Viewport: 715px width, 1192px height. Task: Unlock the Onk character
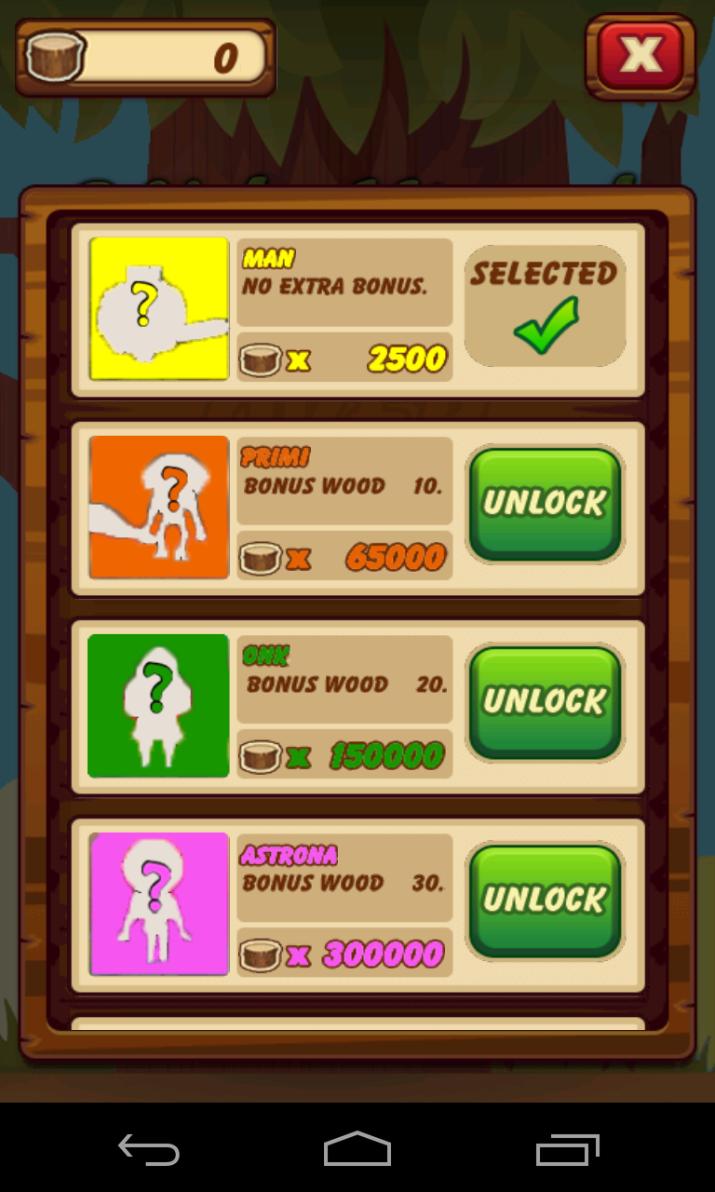(x=545, y=702)
